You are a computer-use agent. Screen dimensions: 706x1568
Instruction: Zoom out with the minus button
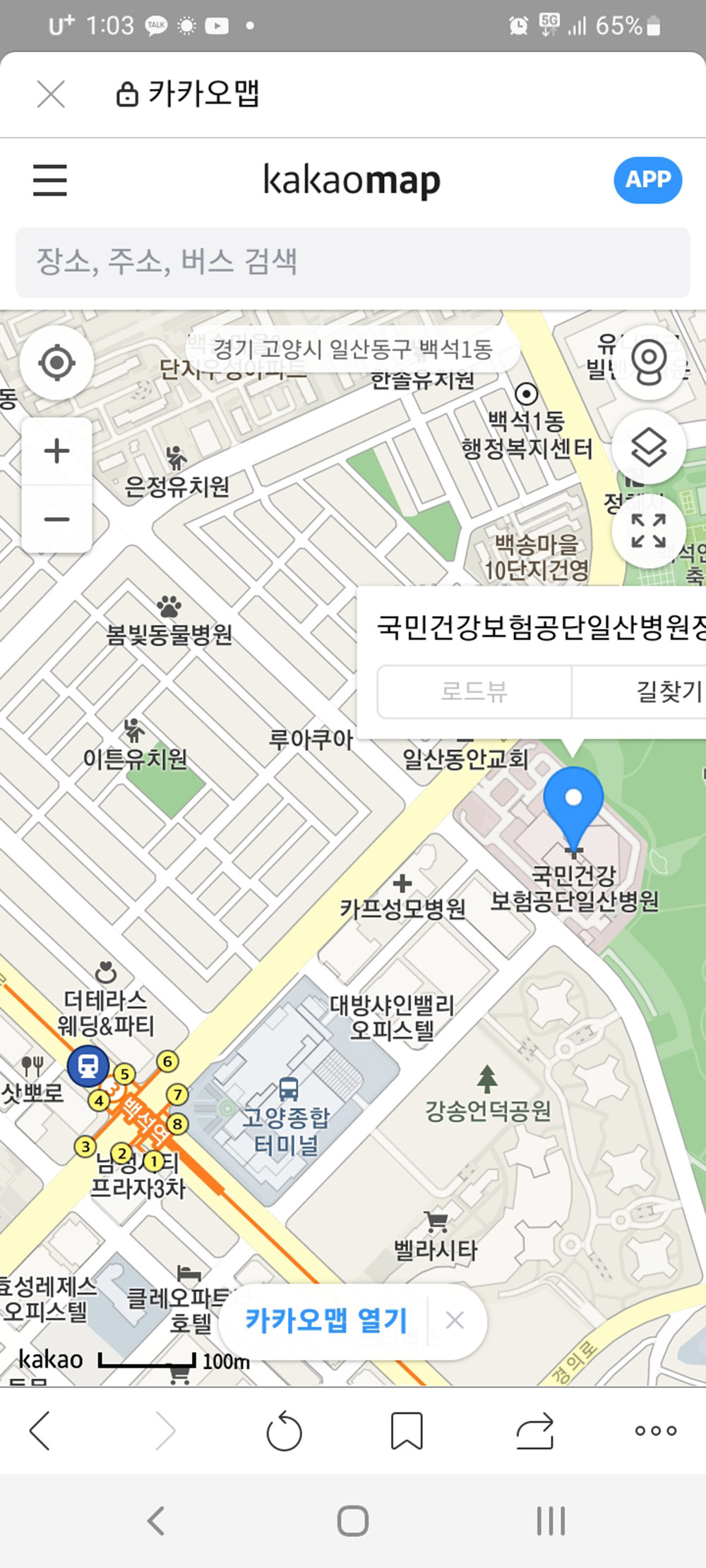(56, 519)
